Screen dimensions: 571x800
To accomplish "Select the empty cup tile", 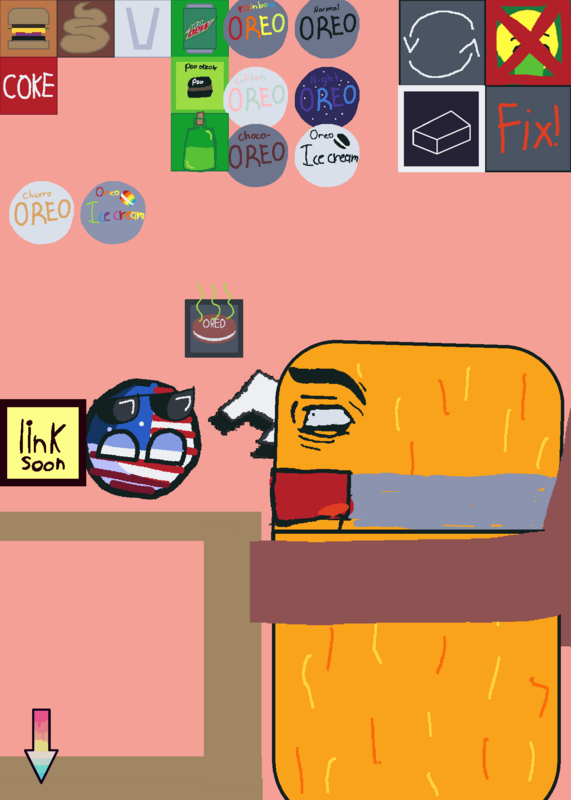I will [142, 29].
